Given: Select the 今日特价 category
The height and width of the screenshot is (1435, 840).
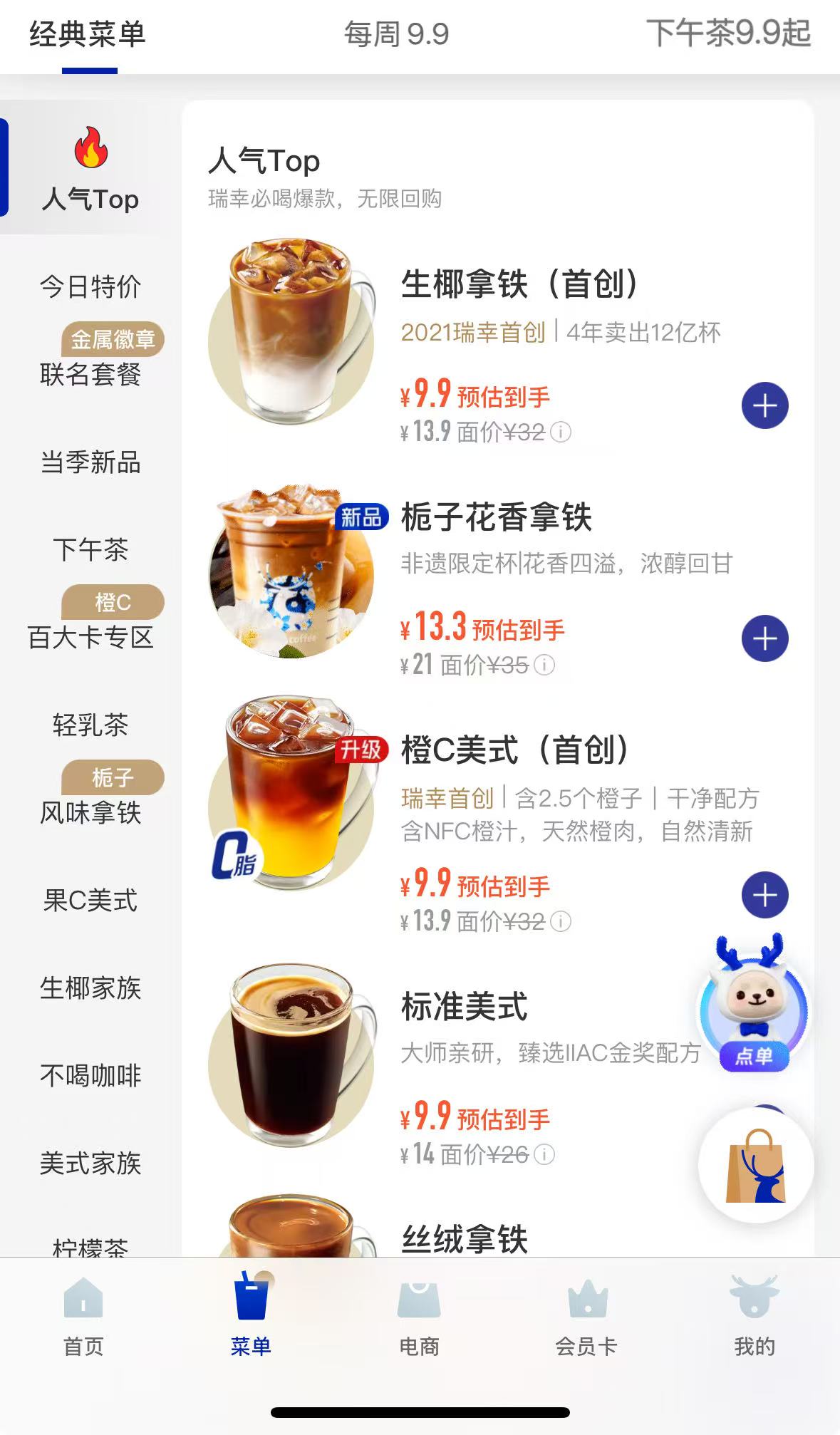Looking at the screenshot, I should tap(90, 286).
